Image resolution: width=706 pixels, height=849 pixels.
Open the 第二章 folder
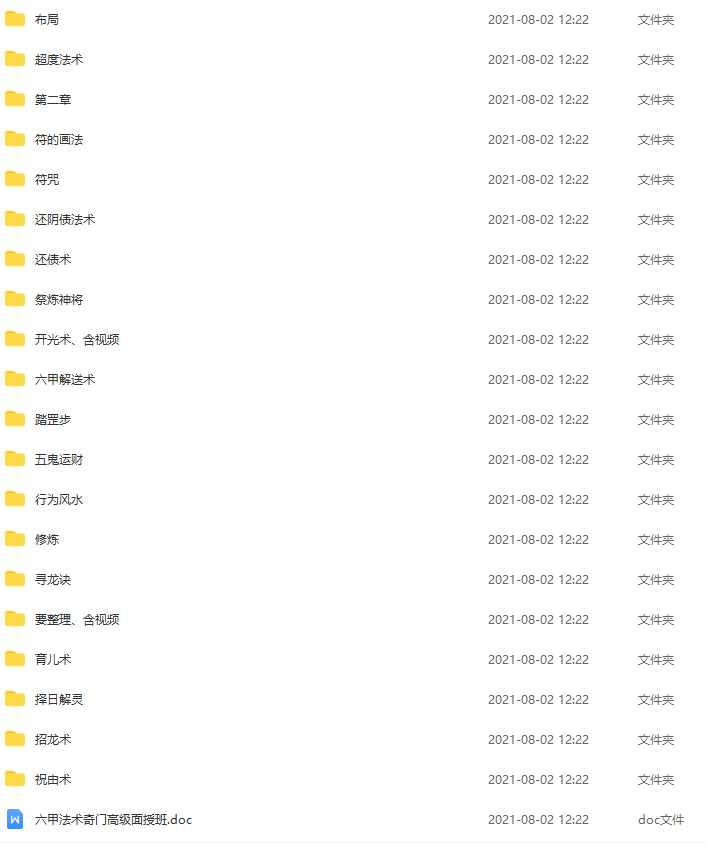tap(53, 100)
